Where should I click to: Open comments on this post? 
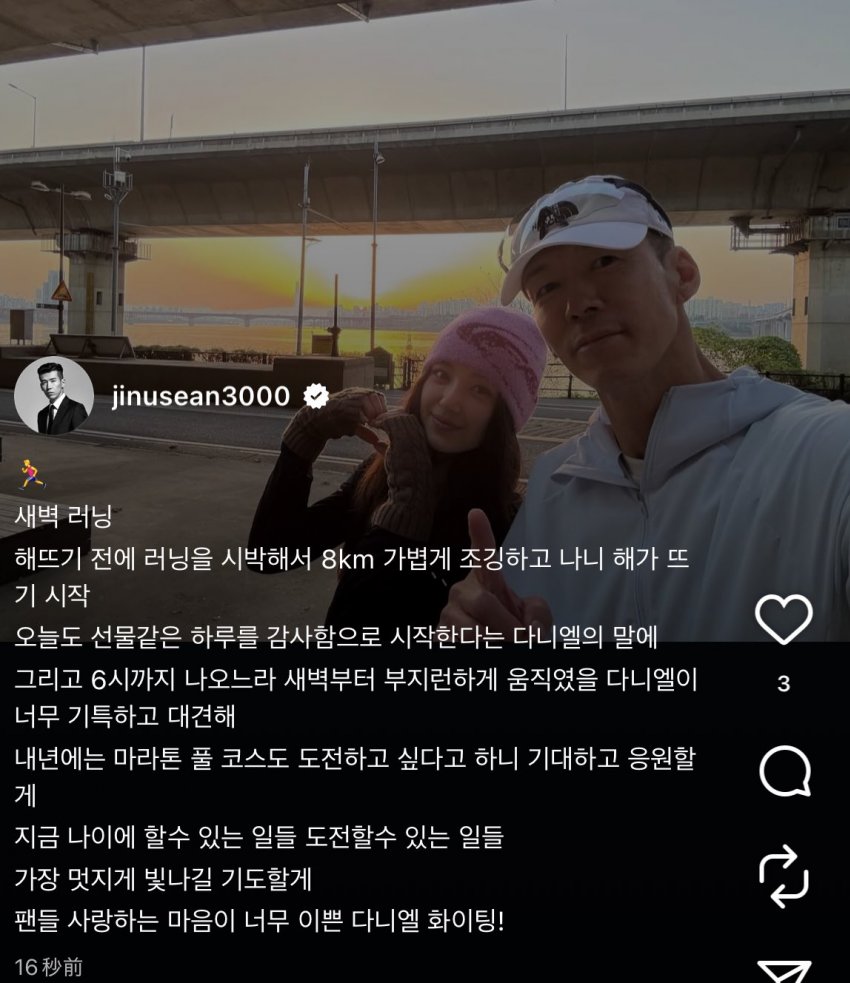point(783,771)
